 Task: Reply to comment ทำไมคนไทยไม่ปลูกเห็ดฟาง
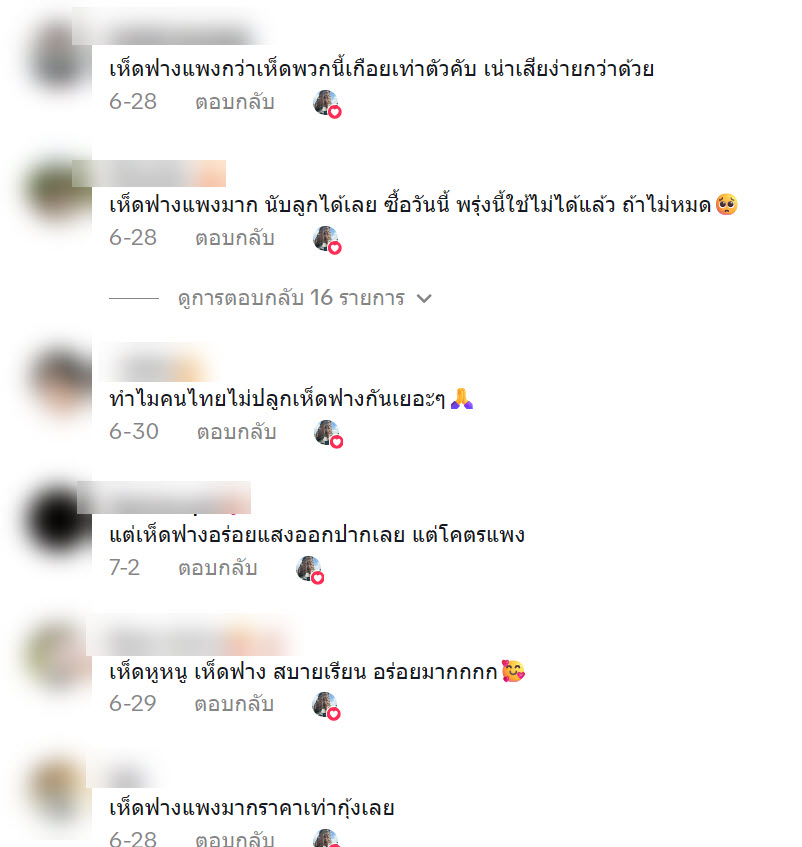coord(236,432)
